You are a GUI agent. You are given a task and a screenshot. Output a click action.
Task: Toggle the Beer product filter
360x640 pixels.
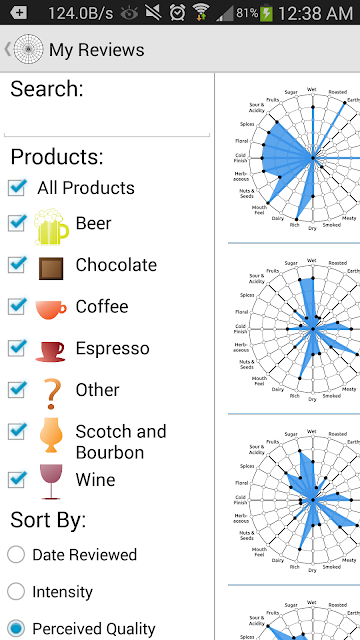click(x=18, y=223)
